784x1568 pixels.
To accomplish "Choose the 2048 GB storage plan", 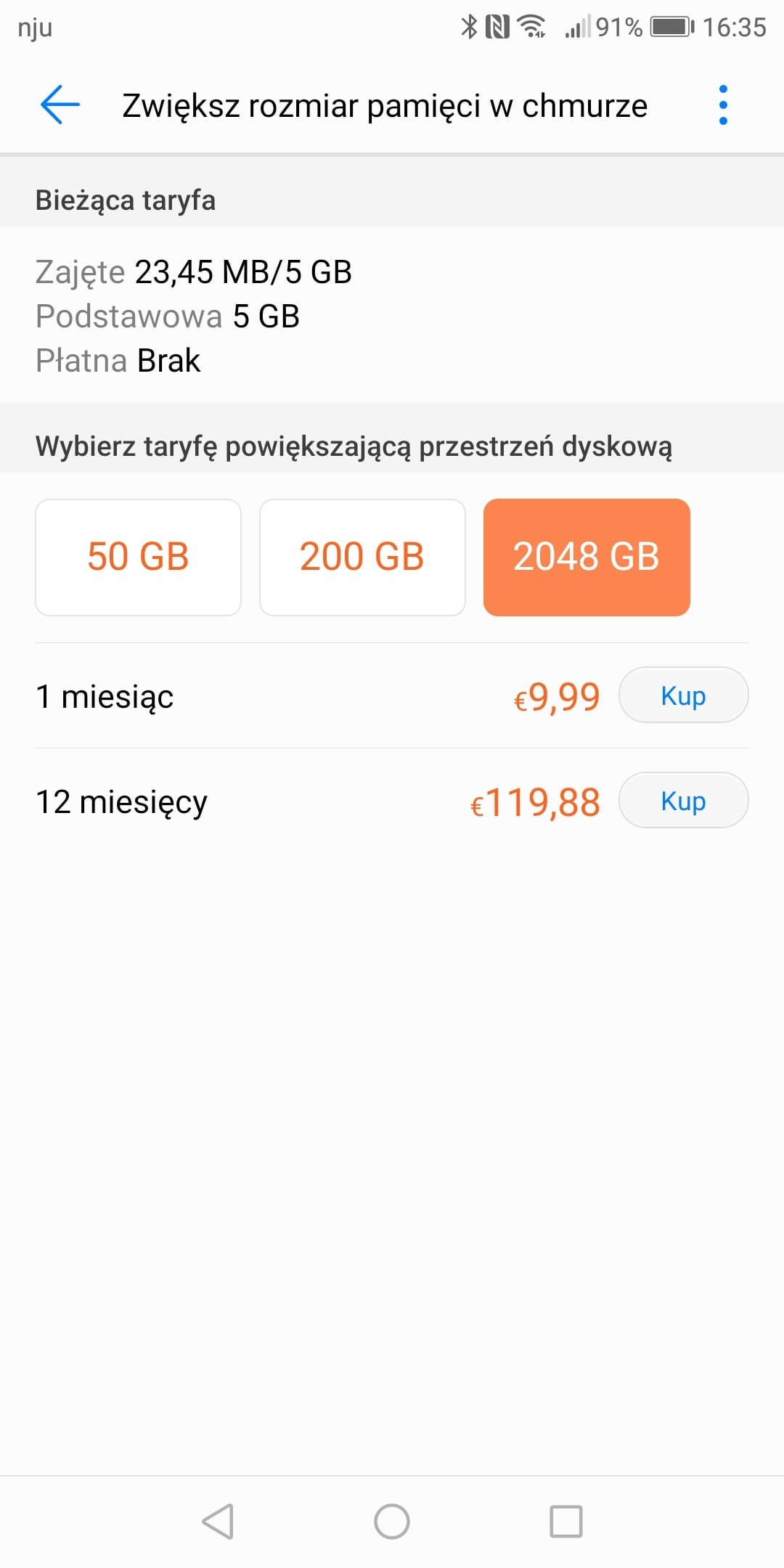I will (587, 557).
